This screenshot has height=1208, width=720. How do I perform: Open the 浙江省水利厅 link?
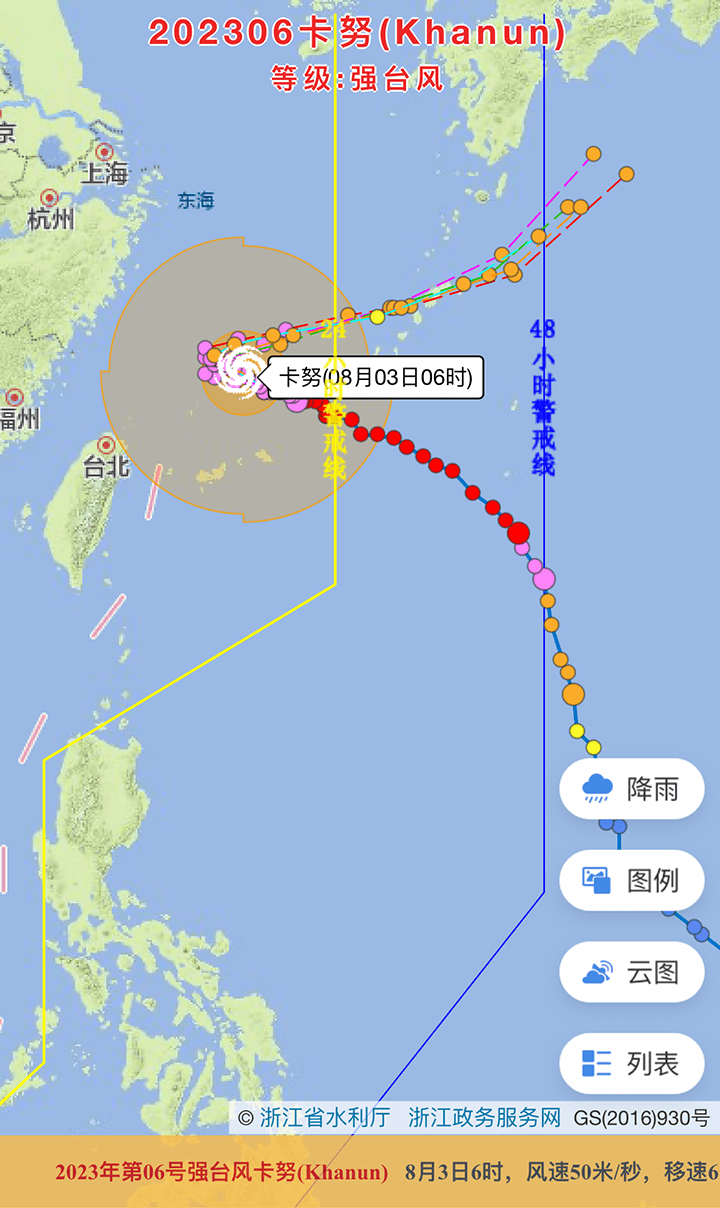[324, 1118]
